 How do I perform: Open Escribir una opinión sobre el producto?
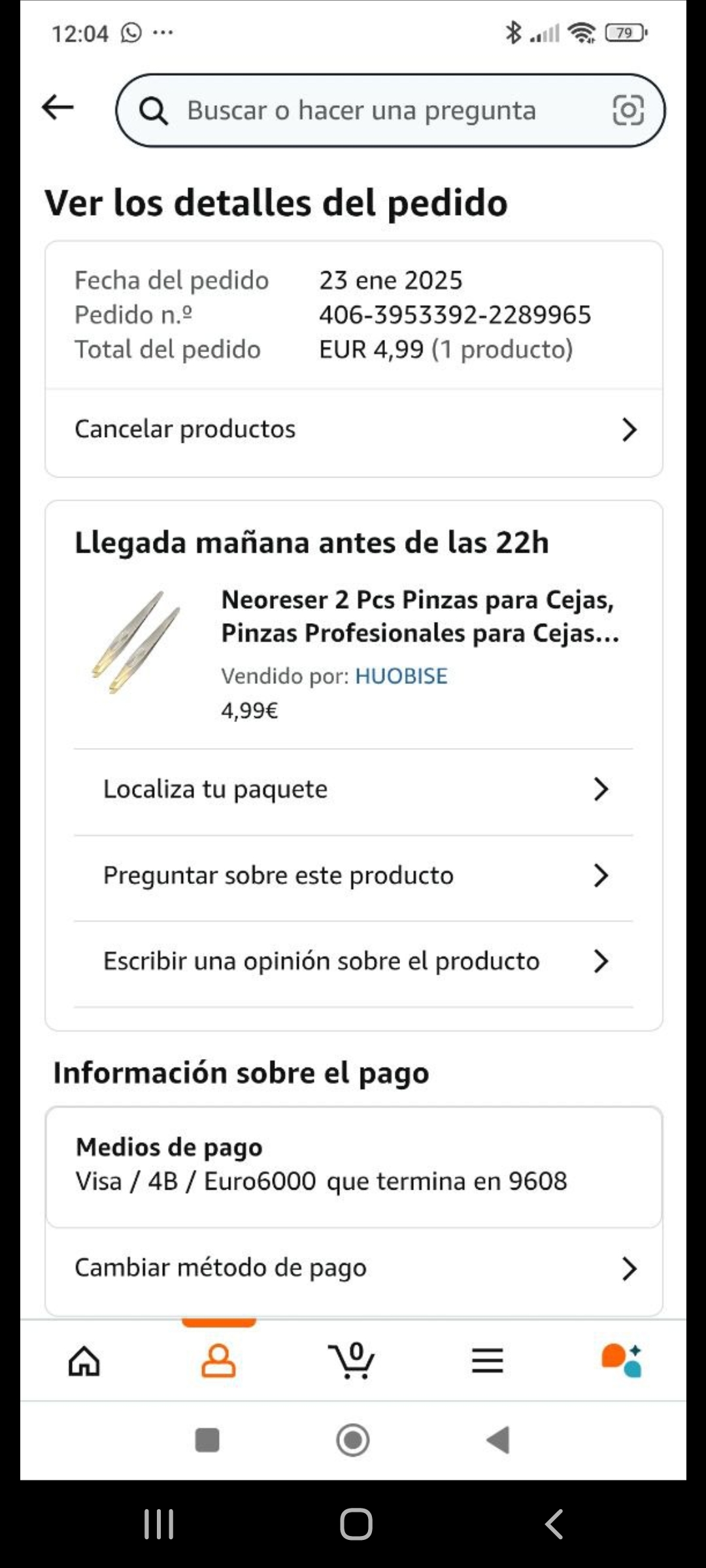pyautogui.click(x=354, y=961)
